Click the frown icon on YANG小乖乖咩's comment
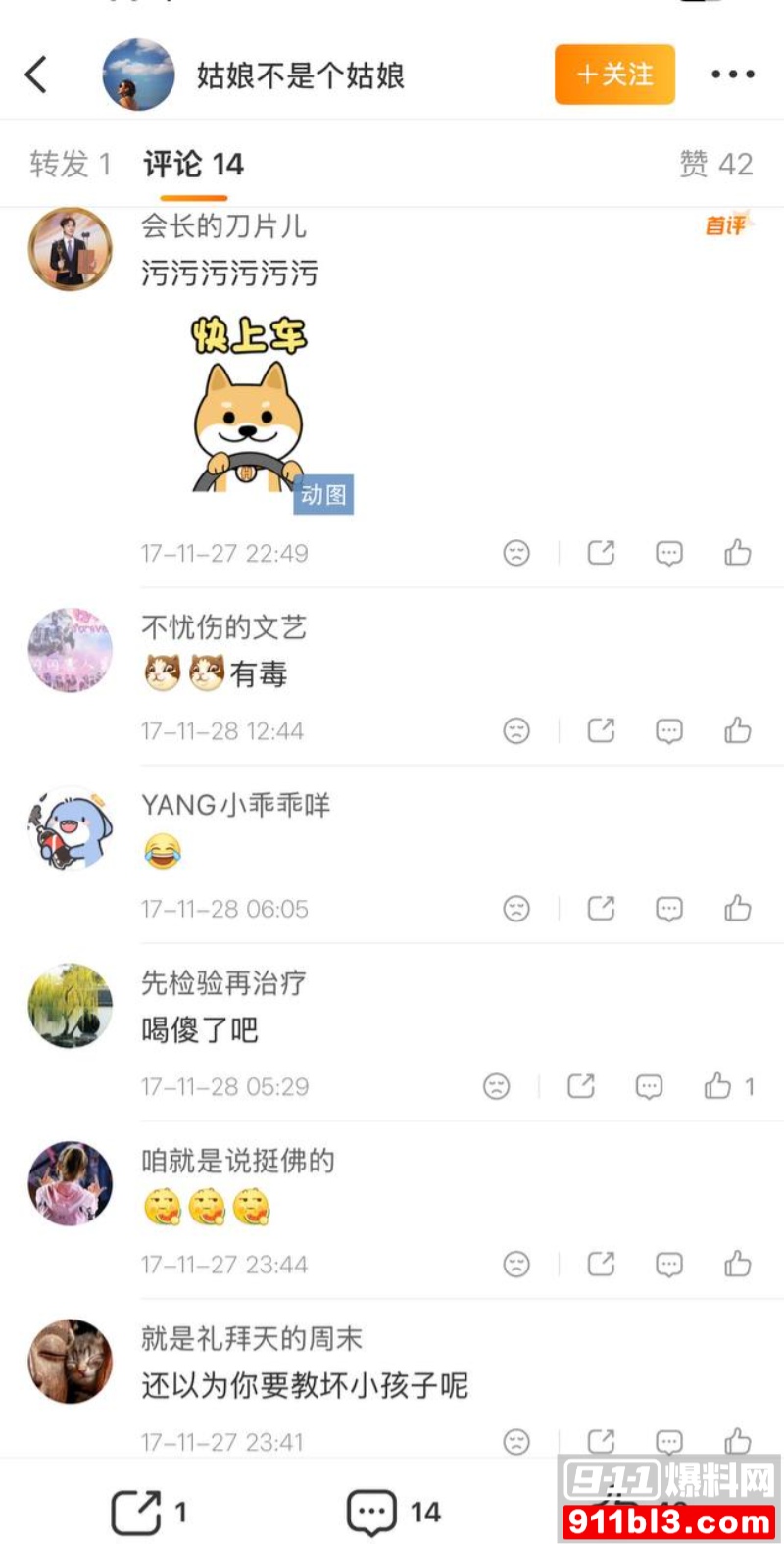 (515, 908)
